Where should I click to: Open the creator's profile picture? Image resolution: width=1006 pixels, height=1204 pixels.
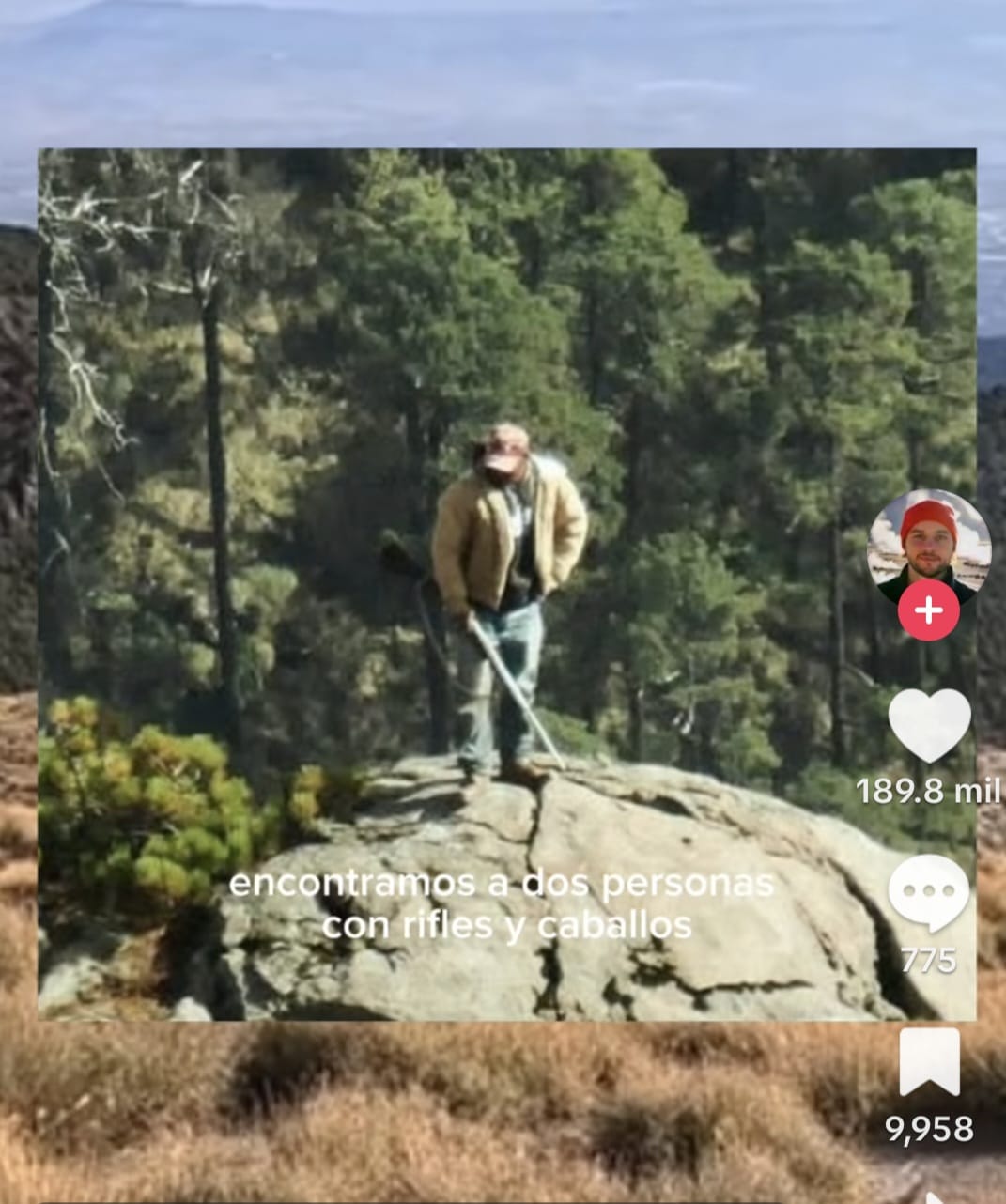[x=929, y=548]
